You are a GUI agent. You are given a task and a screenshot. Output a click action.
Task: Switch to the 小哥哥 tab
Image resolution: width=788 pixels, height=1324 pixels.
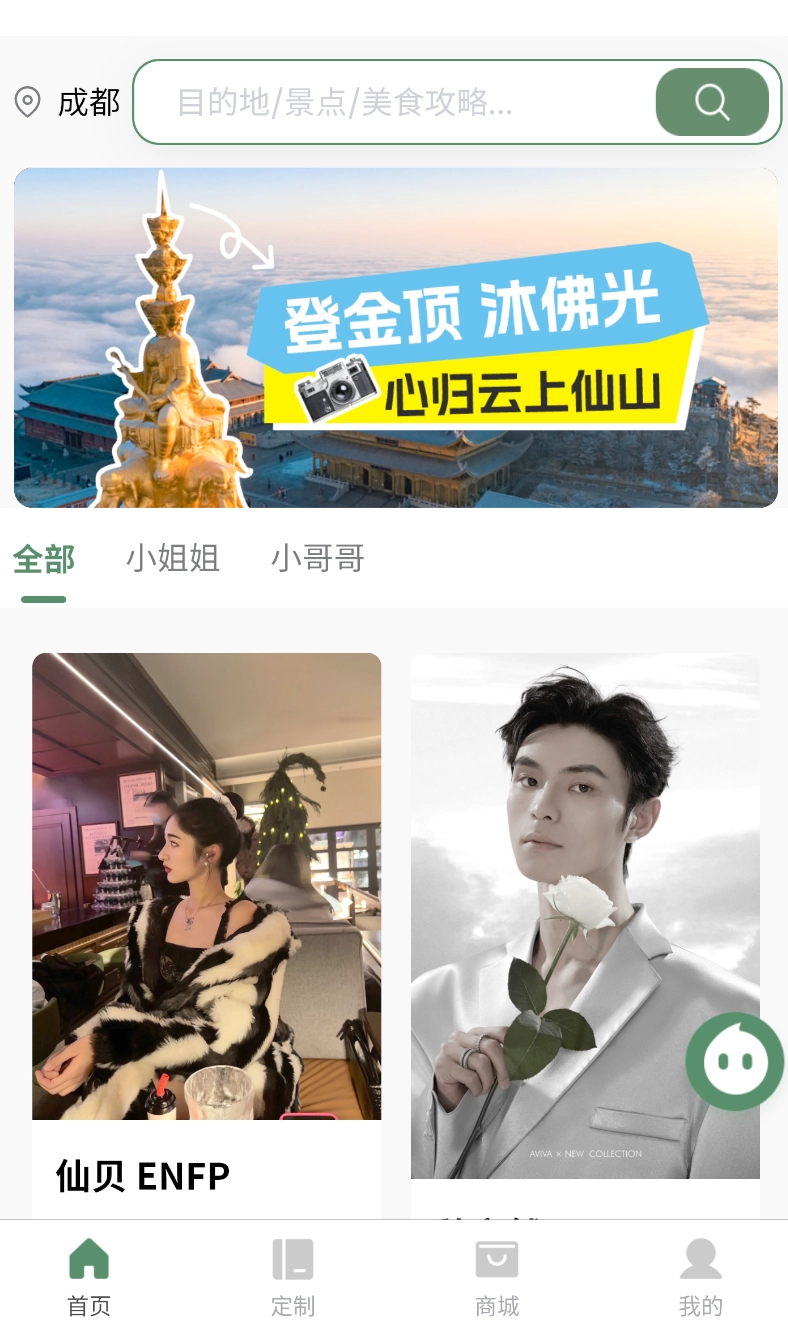[x=317, y=559]
